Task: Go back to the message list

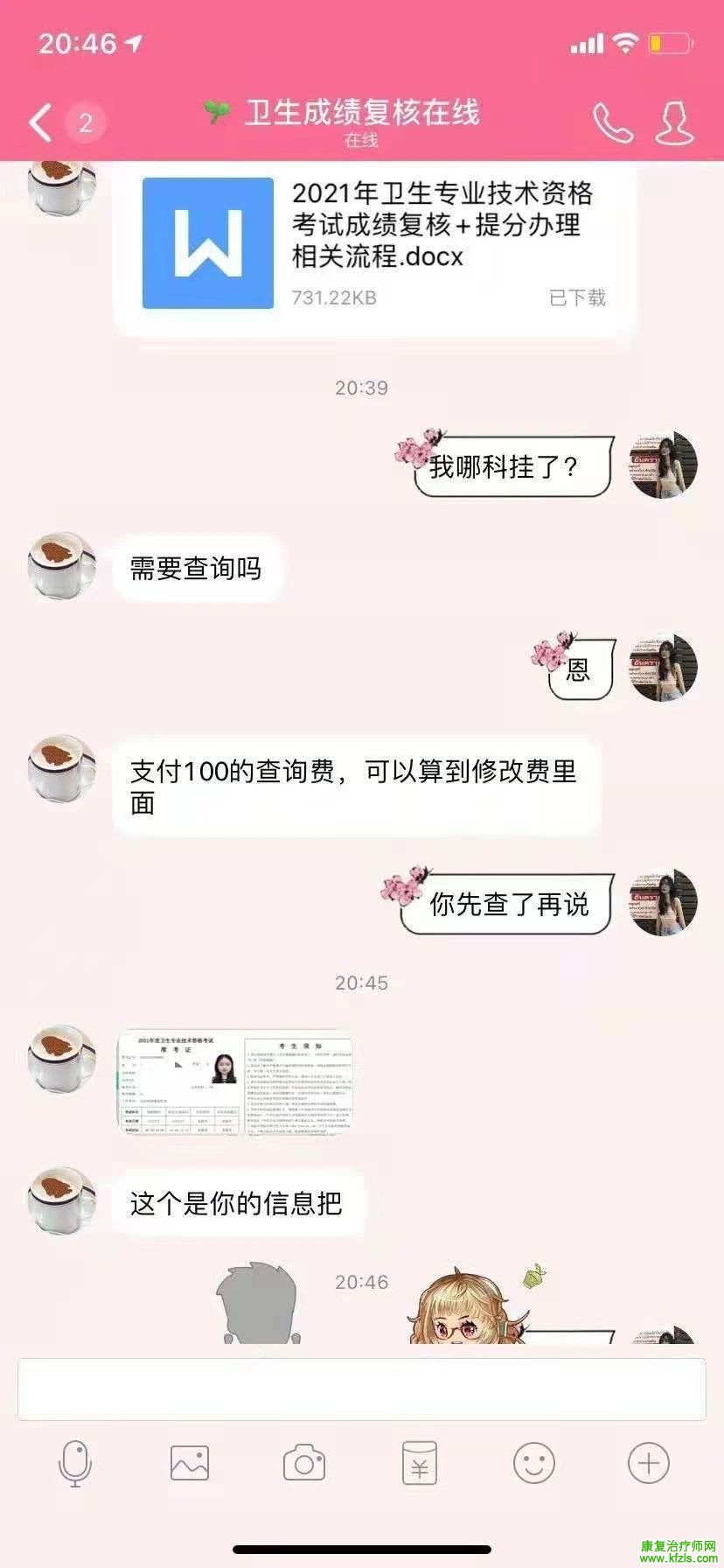Action: pos(41,122)
